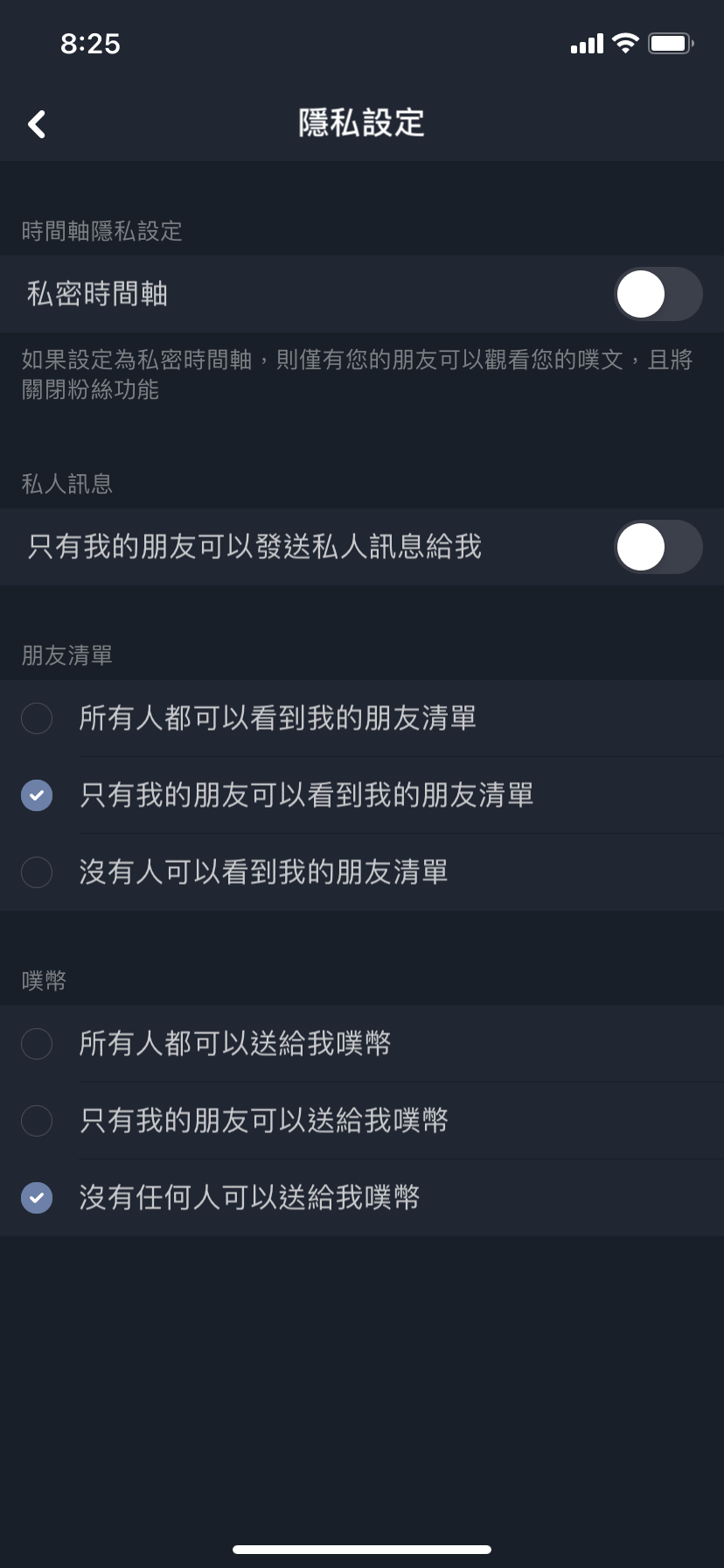Select 所有人都可以送給我噗幣
The image size is (724, 1568).
click(x=362, y=1044)
